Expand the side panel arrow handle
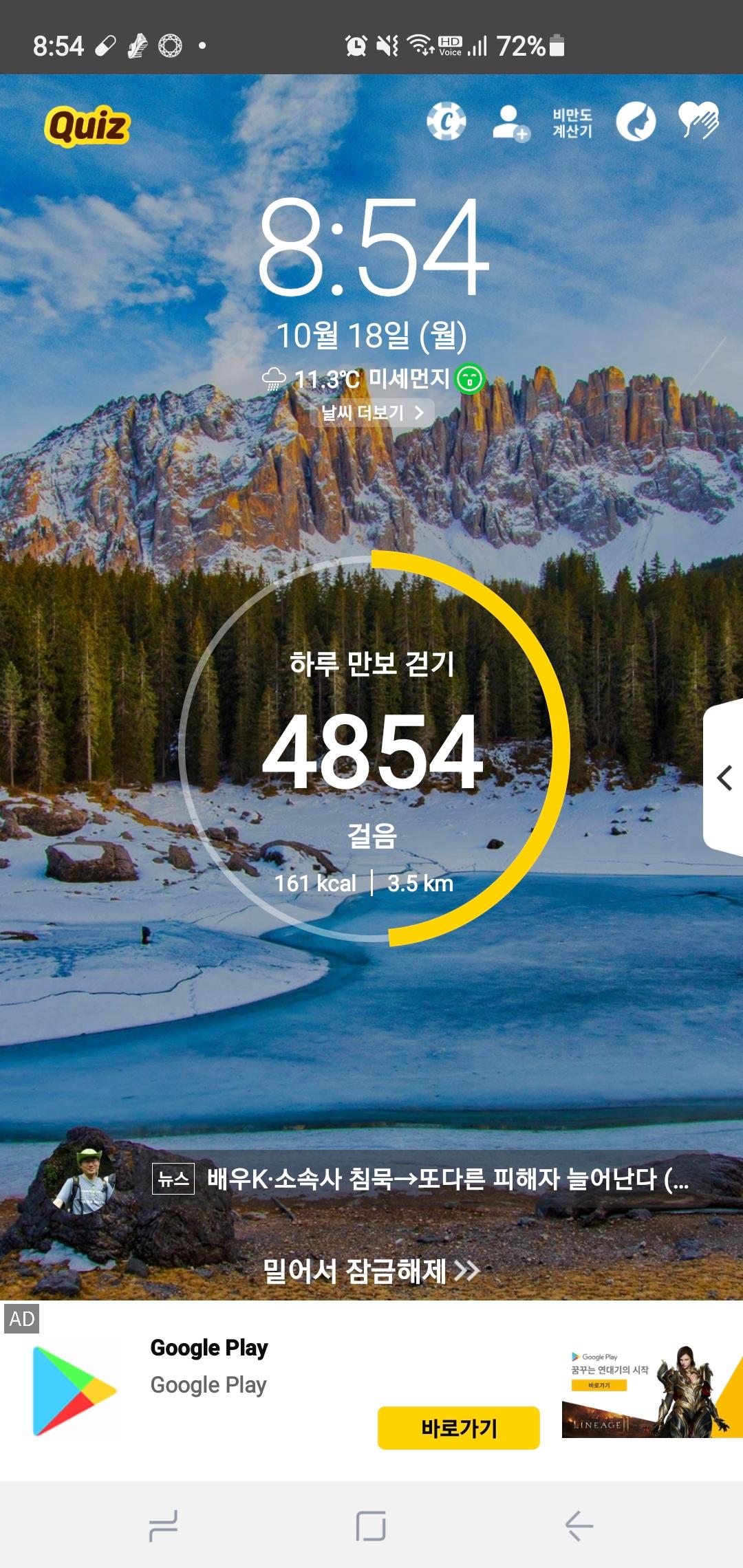This screenshot has height=1568, width=743. (x=724, y=778)
